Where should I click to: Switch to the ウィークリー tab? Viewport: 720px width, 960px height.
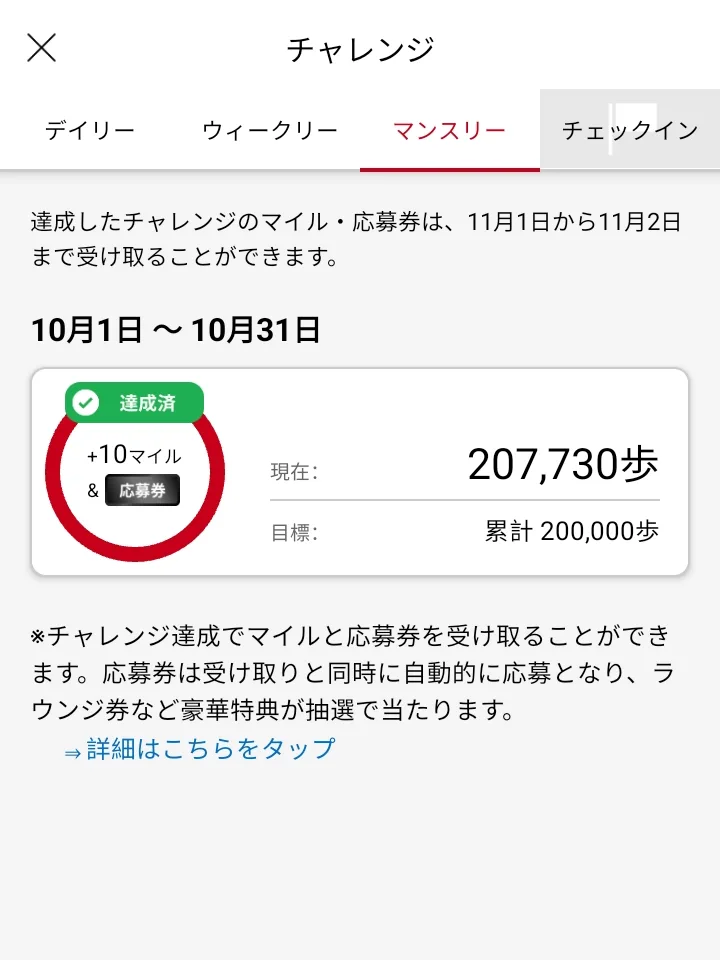[270, 131]
